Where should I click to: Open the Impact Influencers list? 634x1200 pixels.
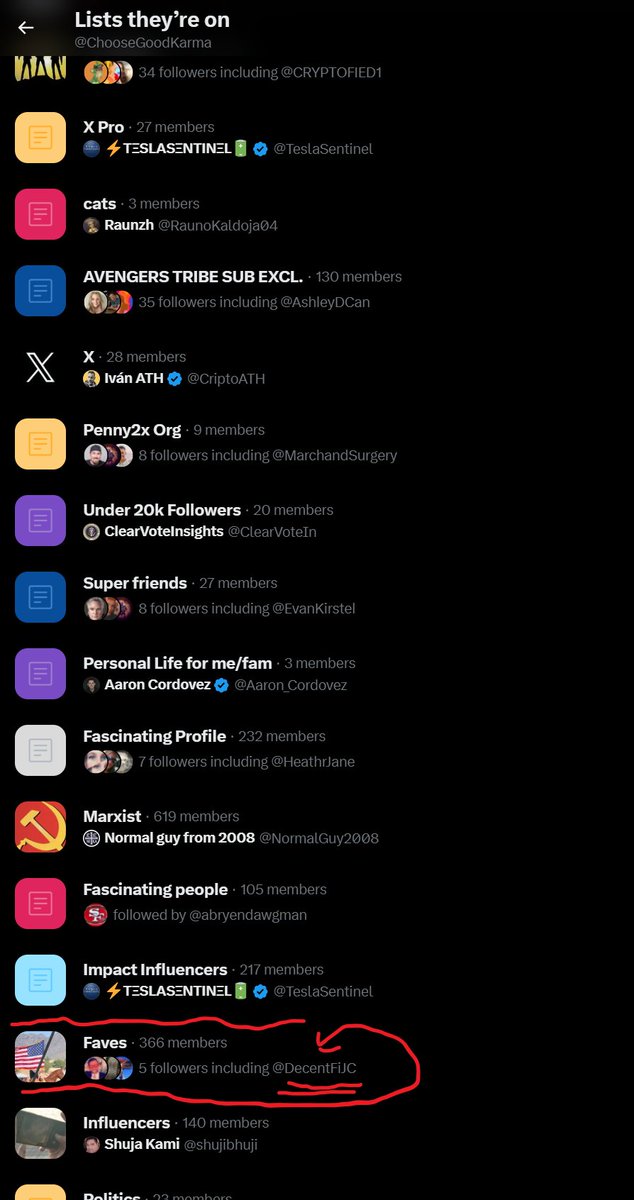155,969
